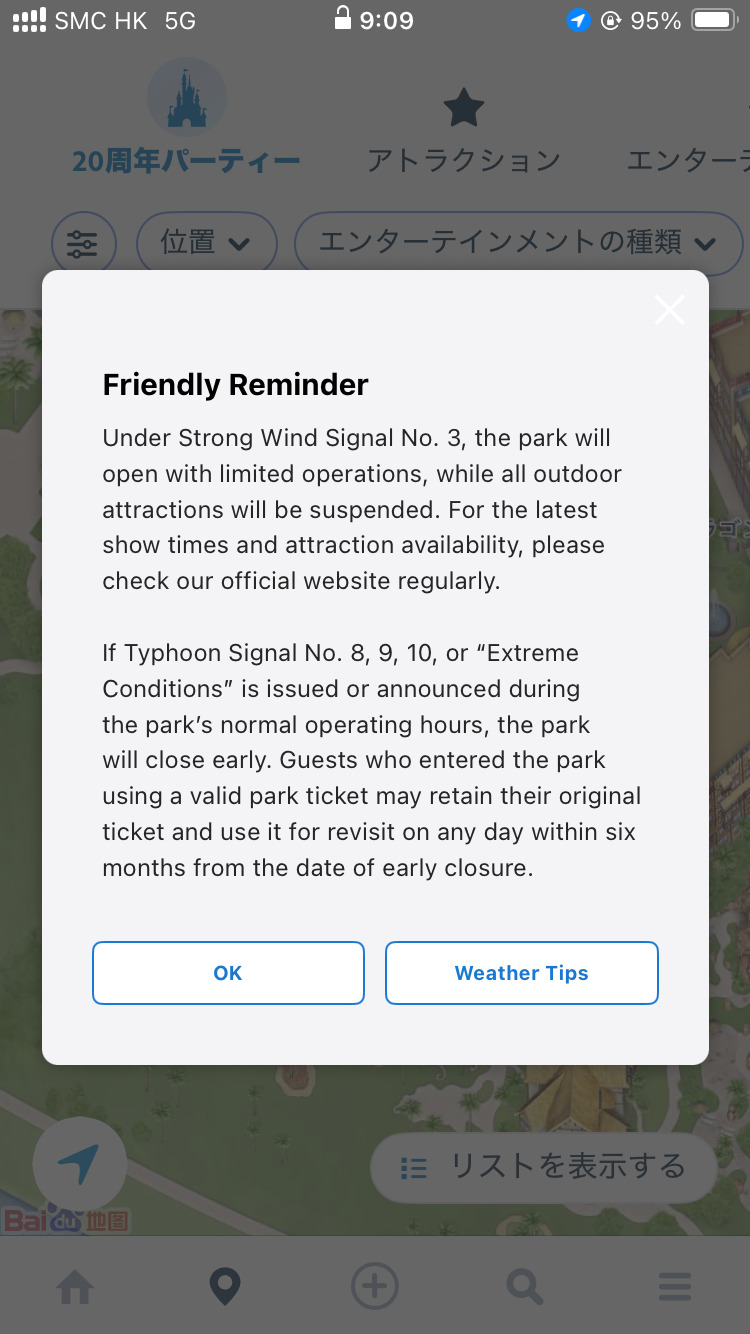Expand the 位置 dropdown
The width and height of the screenshot is (750, 1334).
tap(205, 242)
